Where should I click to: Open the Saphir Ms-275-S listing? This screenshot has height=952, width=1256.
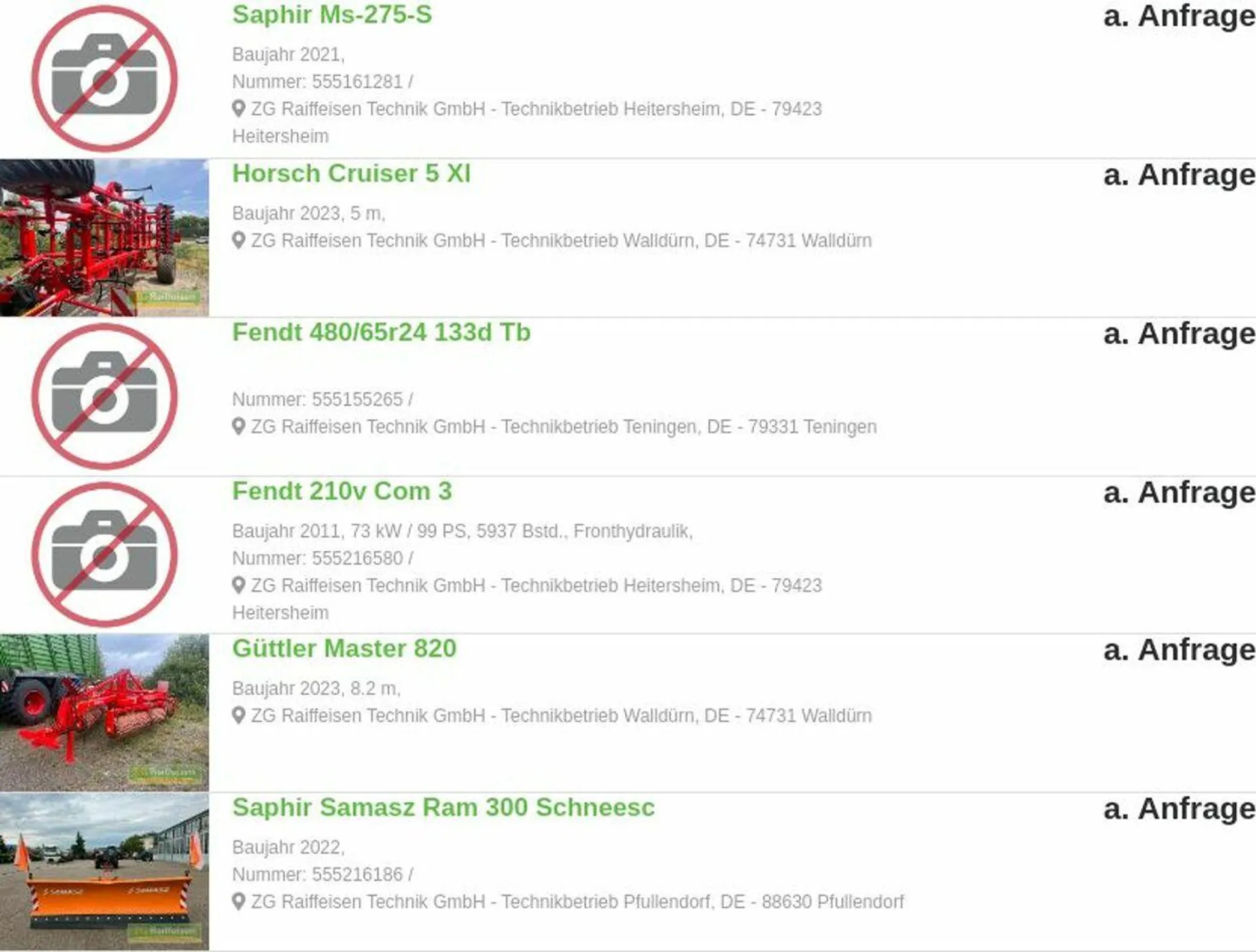click(x=332, y=15)
